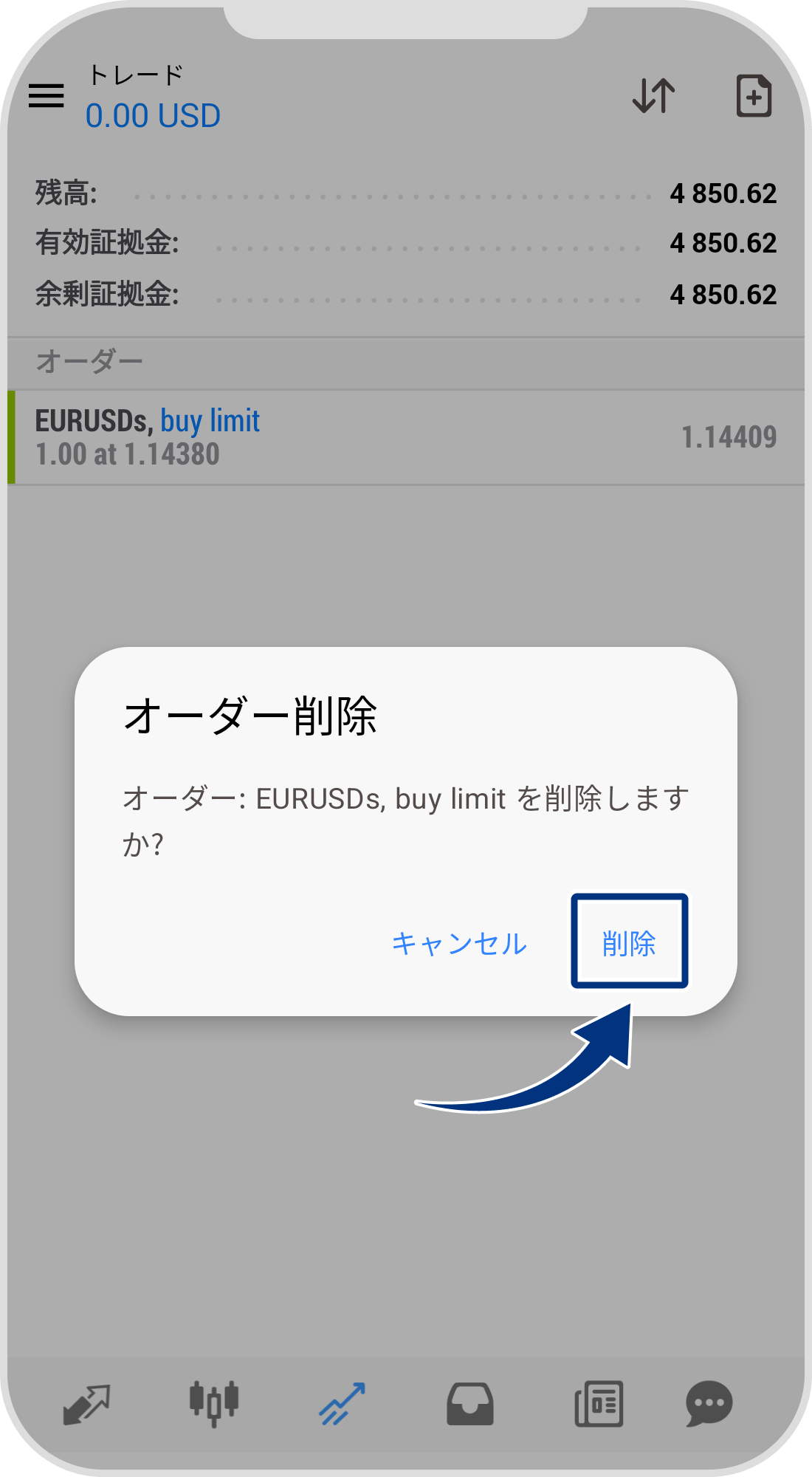Open the chat messages tab
The height and width of the screenshot is (1477, 812).
pos(709,1403)
